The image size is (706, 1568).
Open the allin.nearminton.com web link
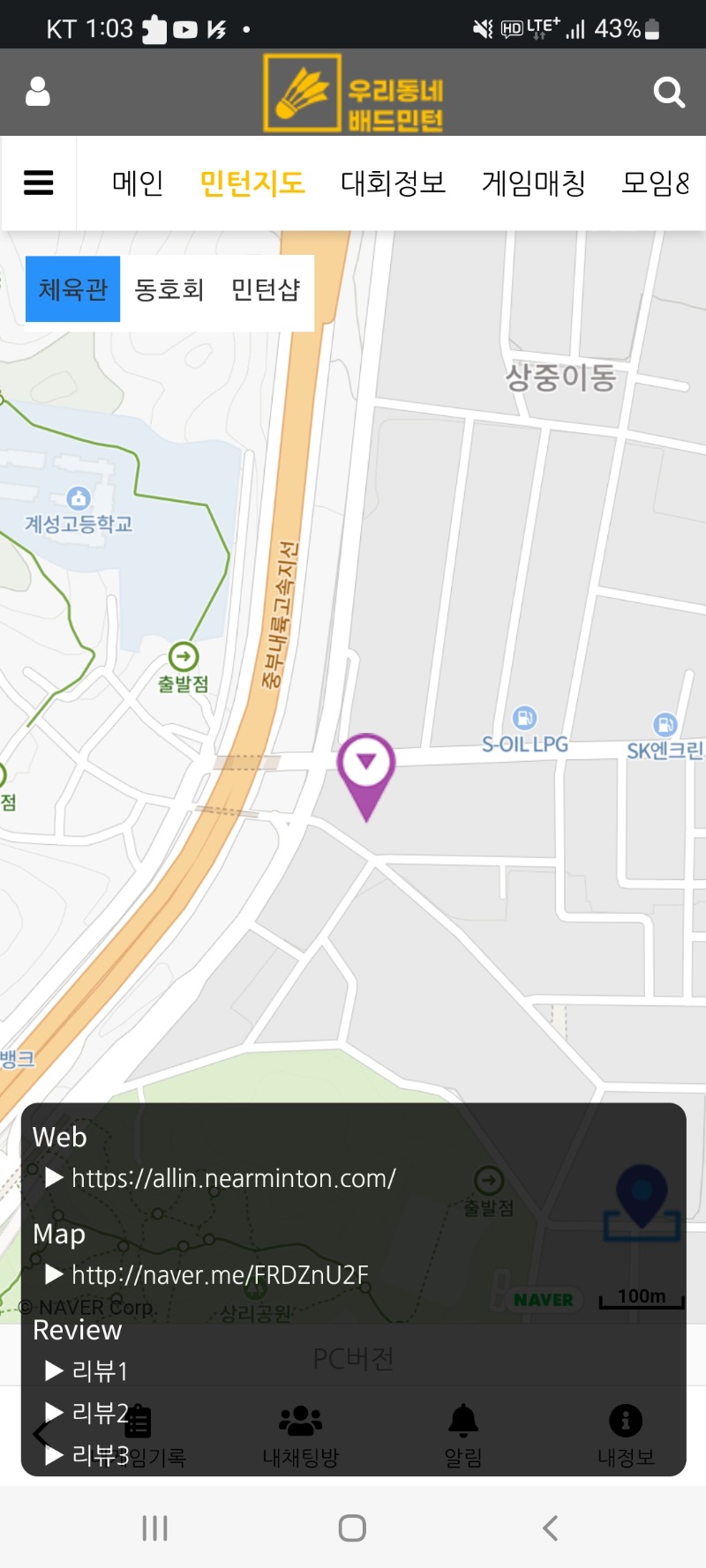[234, 1178]
